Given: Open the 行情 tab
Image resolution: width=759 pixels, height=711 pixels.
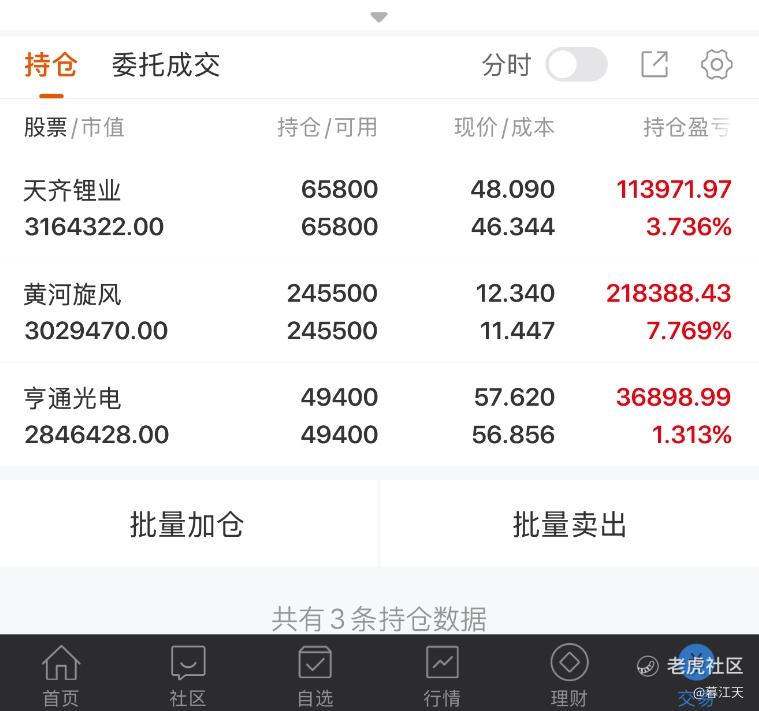Looking at the screenshot, I should (442, 676).
